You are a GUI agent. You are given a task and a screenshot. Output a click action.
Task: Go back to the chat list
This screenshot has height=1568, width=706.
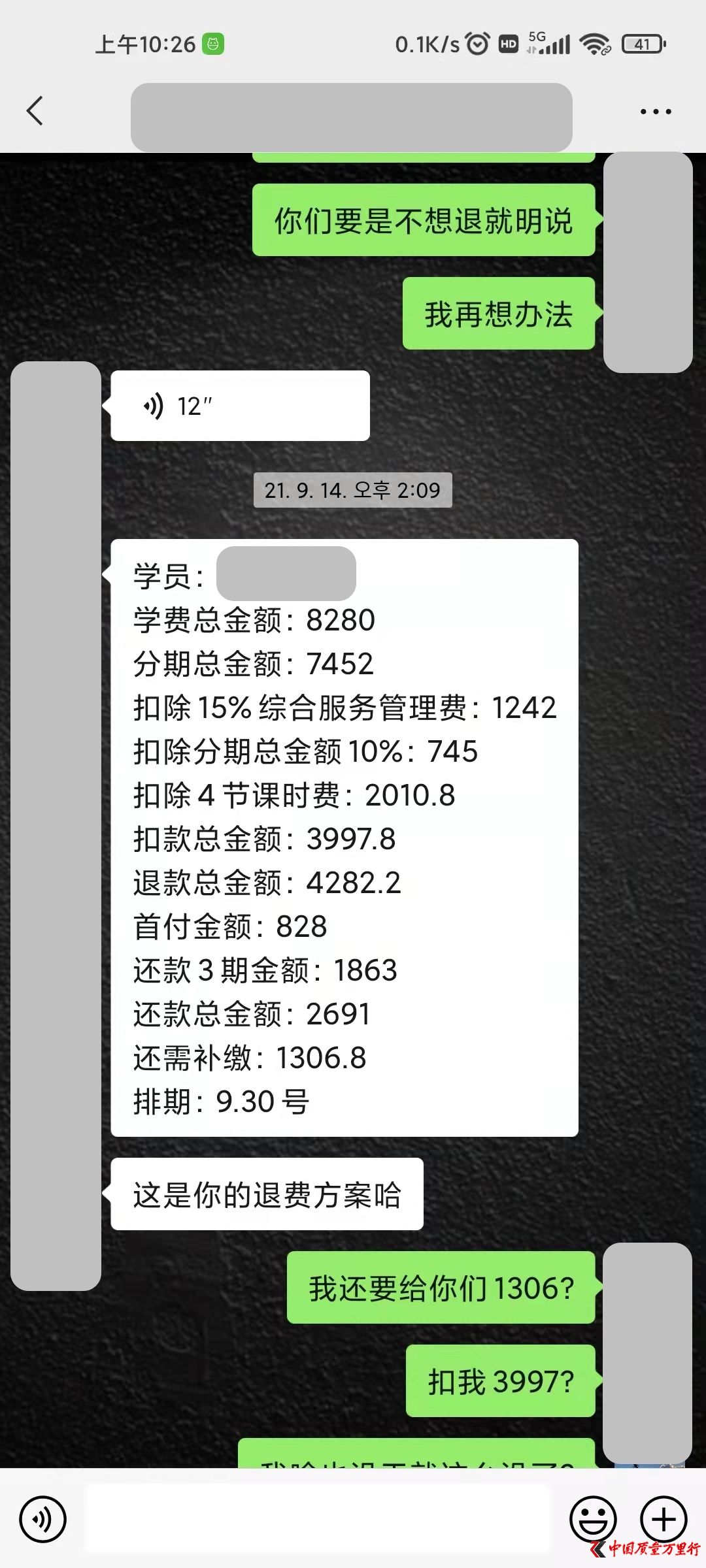click(x=35, y=110)
